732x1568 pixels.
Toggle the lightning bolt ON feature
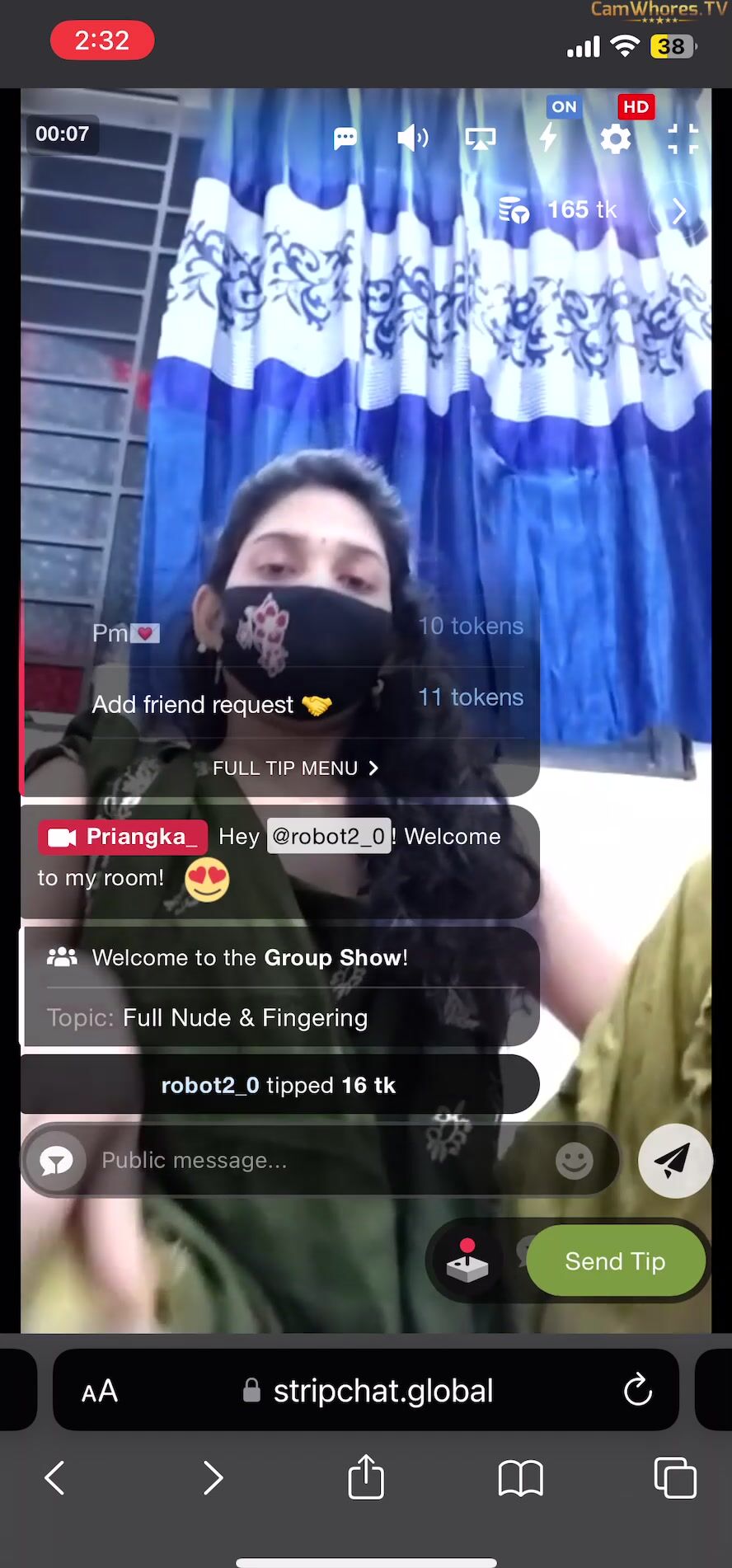(549, 138)
